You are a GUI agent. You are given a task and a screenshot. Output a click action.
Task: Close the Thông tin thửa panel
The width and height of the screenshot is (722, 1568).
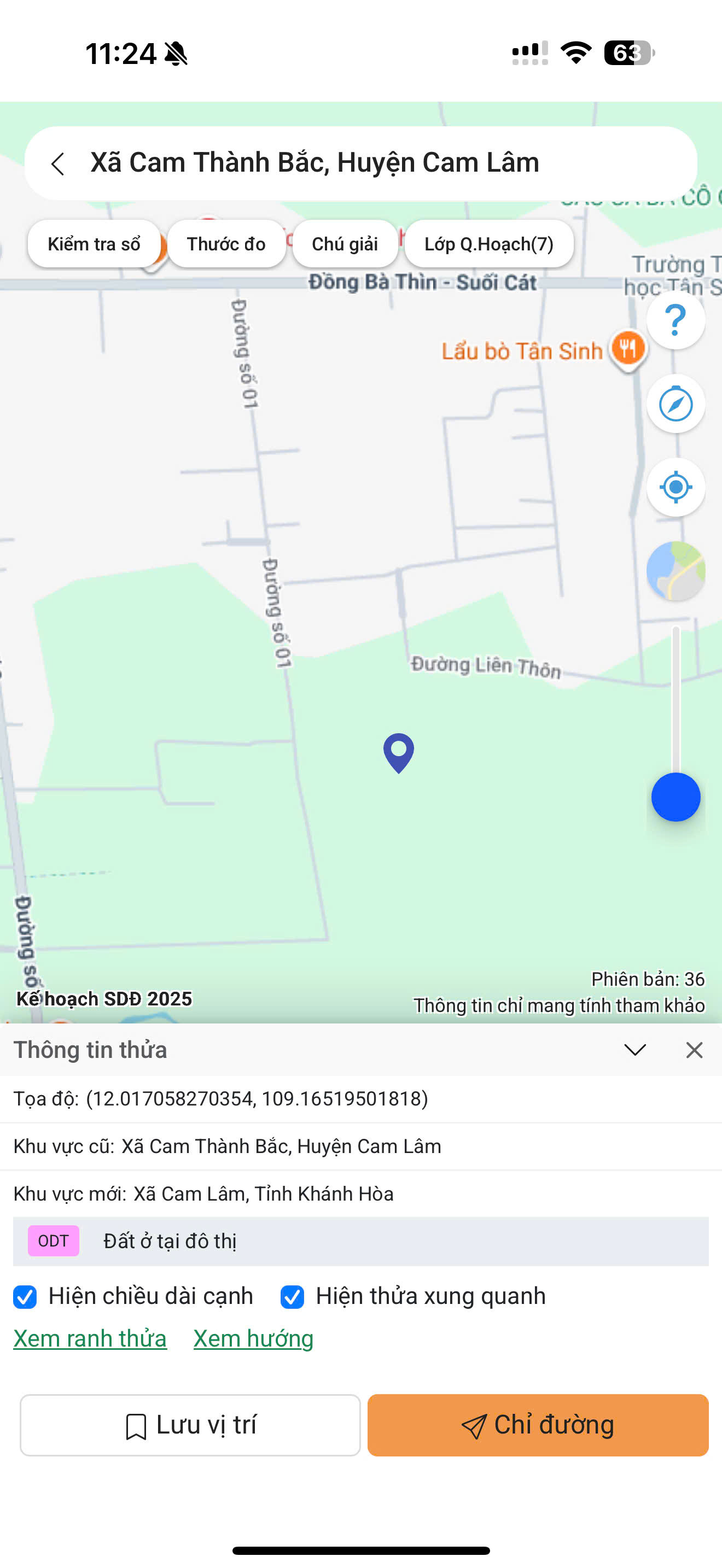pos(694,1049)
